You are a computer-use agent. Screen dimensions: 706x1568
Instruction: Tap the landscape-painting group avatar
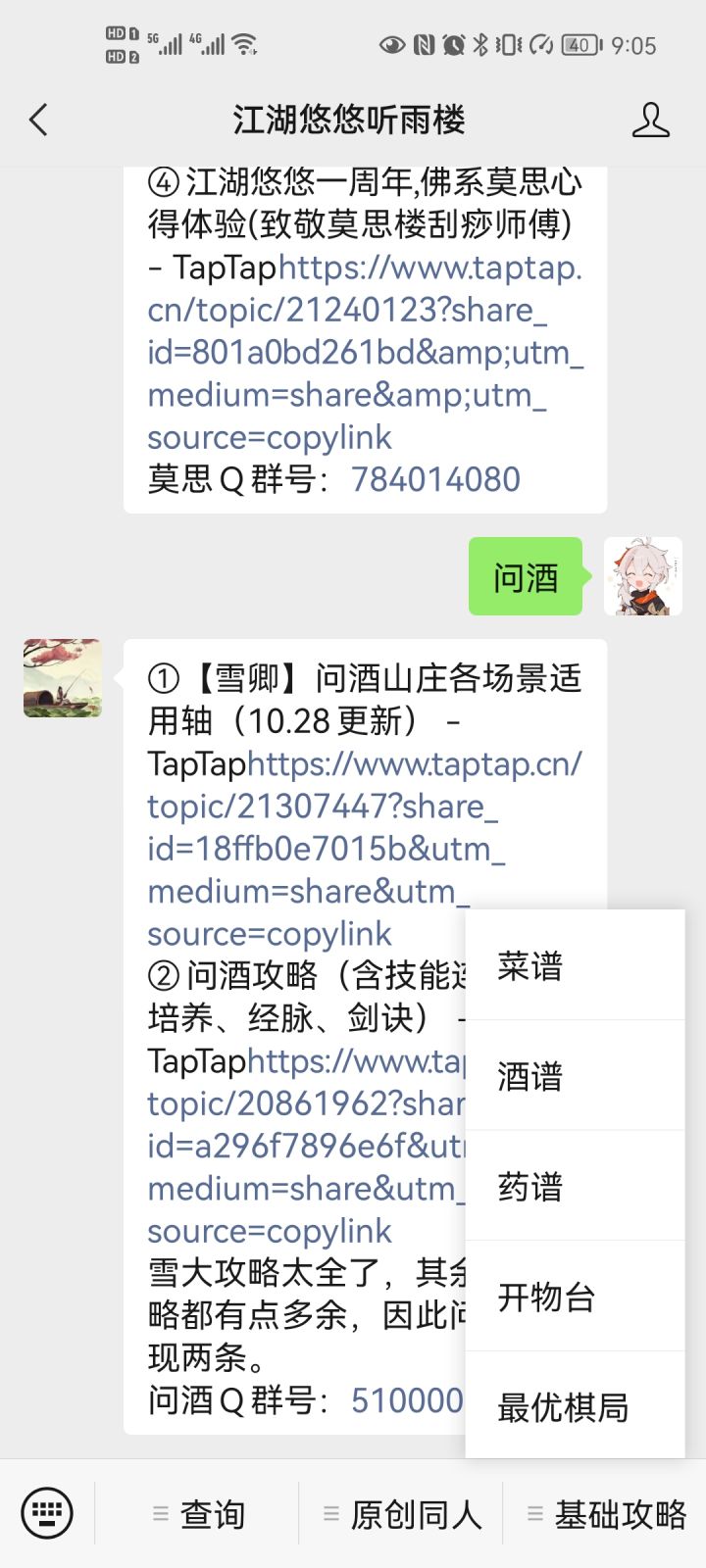click(x=63, y=678)
